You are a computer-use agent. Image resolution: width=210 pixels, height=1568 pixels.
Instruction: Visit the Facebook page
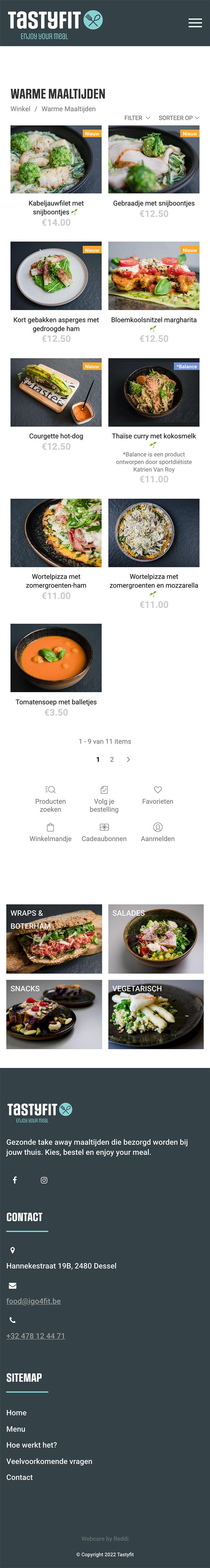pos(15,1180)
